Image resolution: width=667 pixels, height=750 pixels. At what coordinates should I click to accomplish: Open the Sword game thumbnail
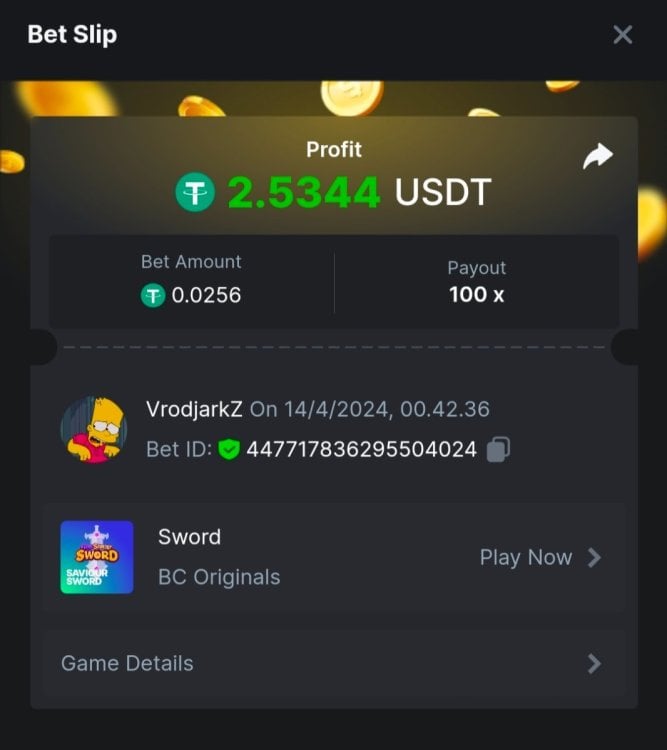[97, 557]
